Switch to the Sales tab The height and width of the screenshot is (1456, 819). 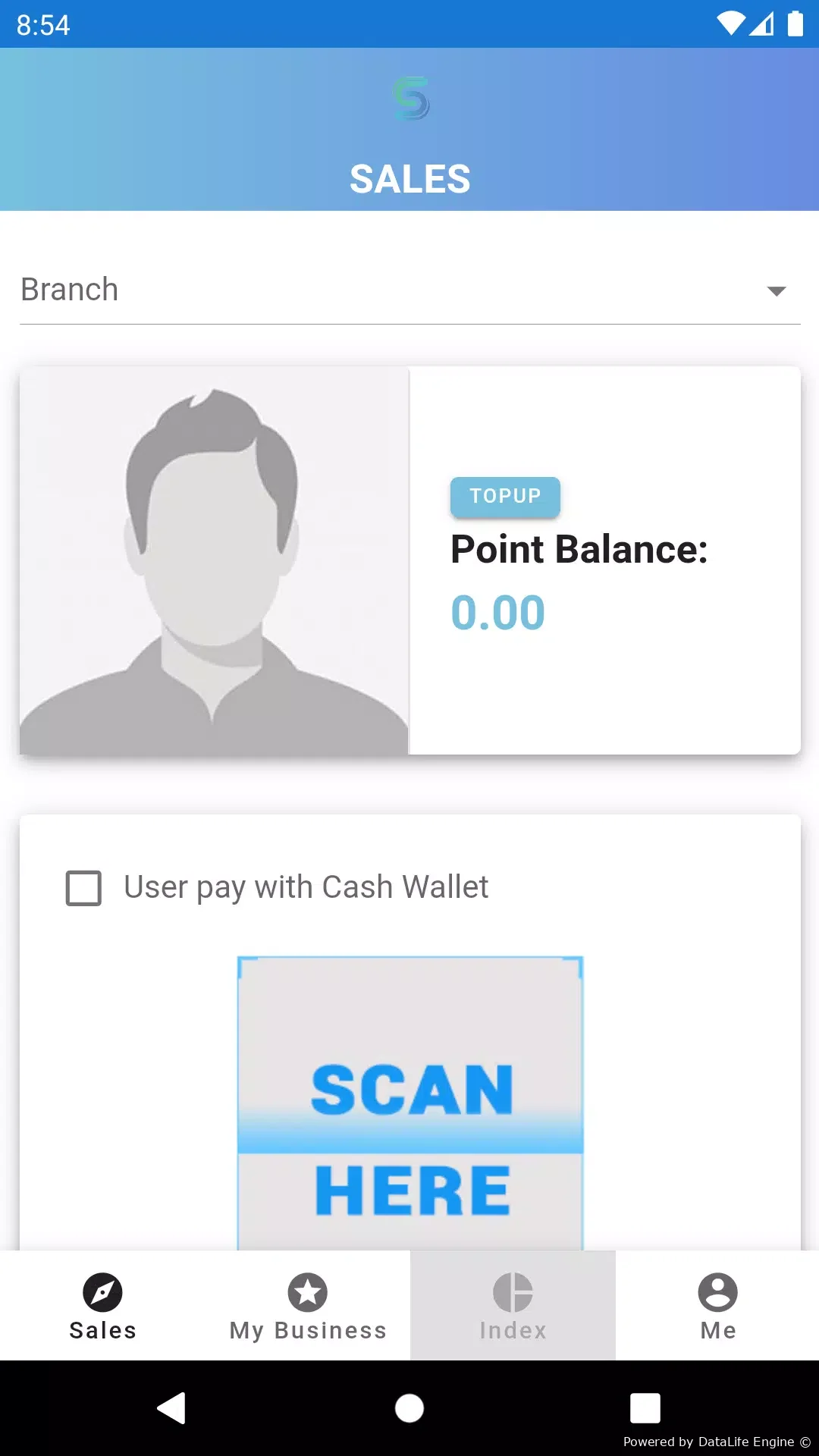pos(102,1306)
